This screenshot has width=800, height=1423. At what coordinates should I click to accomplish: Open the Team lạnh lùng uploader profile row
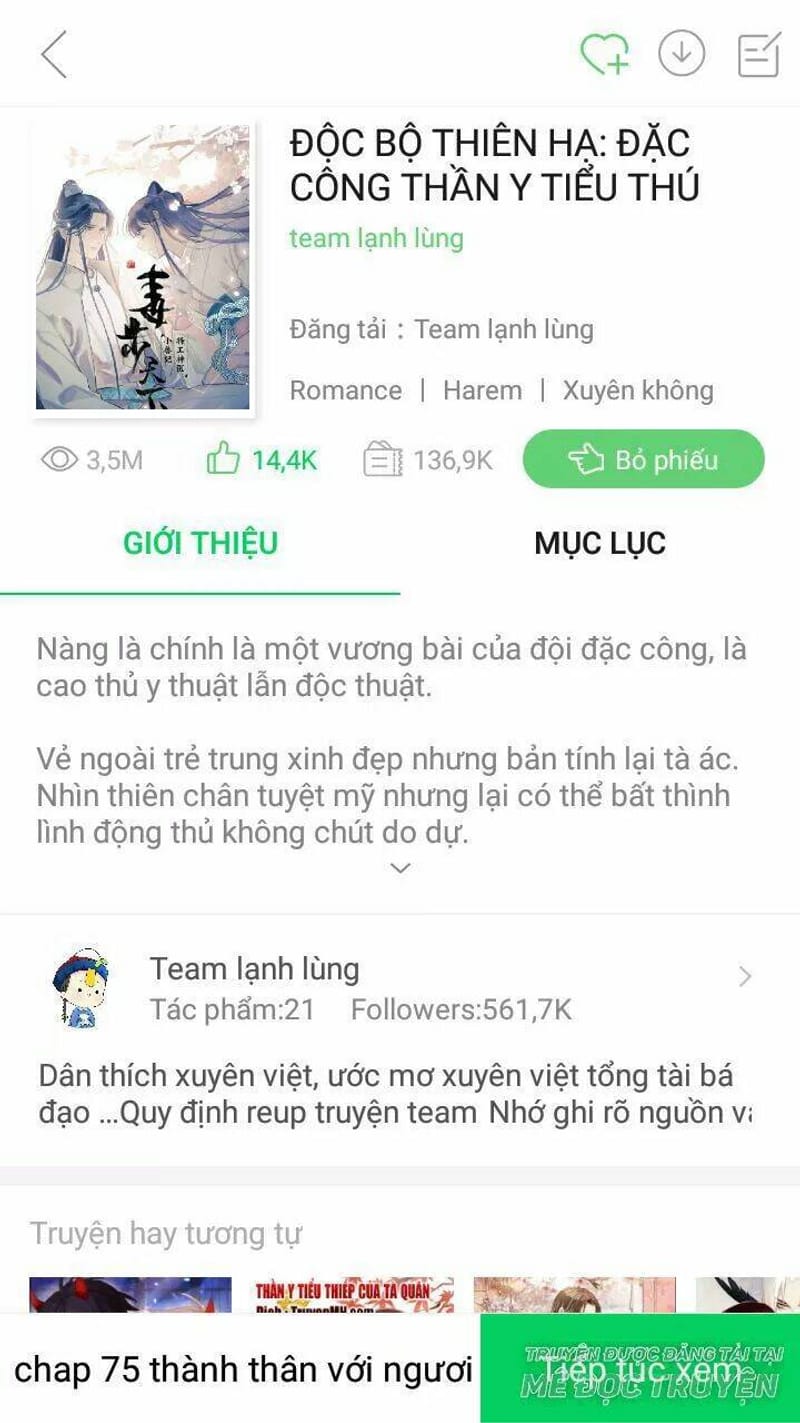click(x=400, y=987)
